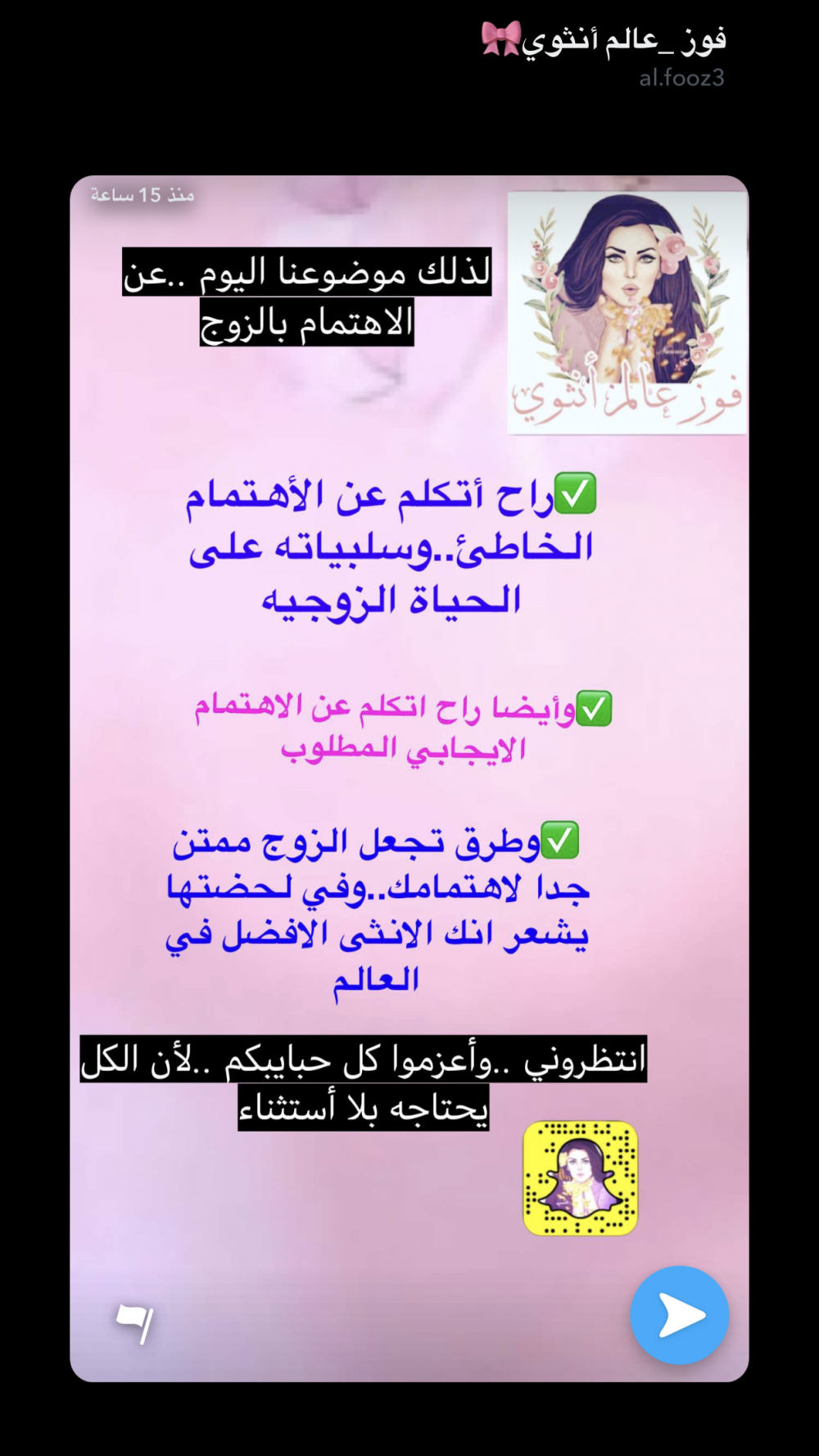Report this snap with the flag icon
Image resolution: width=819 pixels, height=1456 pixels.
click(135, 1322)
